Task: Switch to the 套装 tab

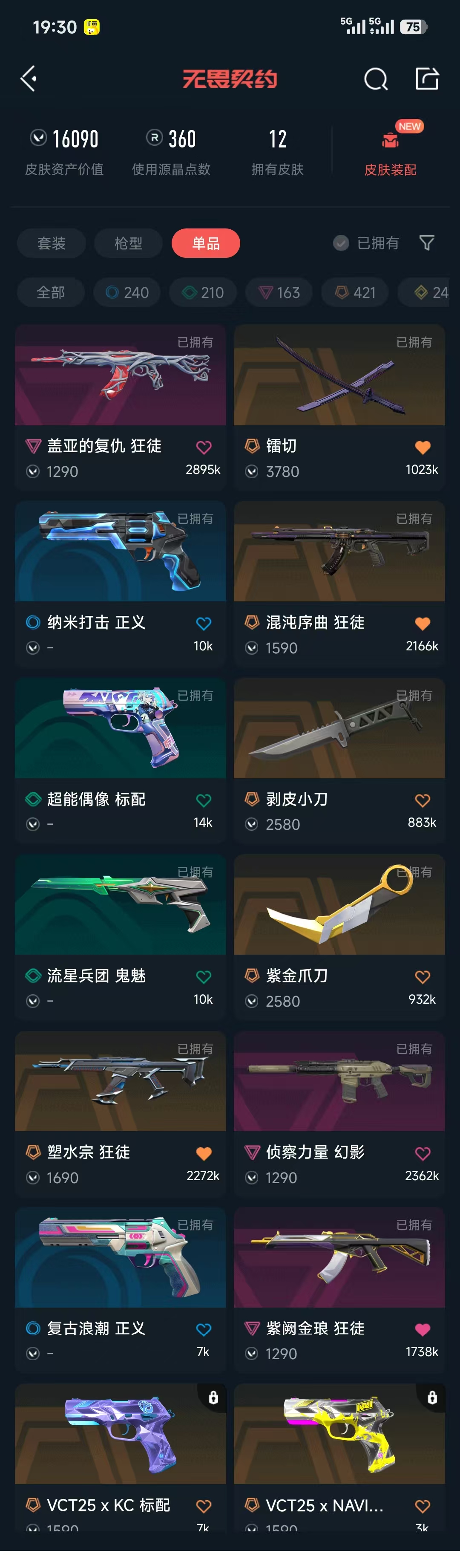Action: (x=51, y=243)
